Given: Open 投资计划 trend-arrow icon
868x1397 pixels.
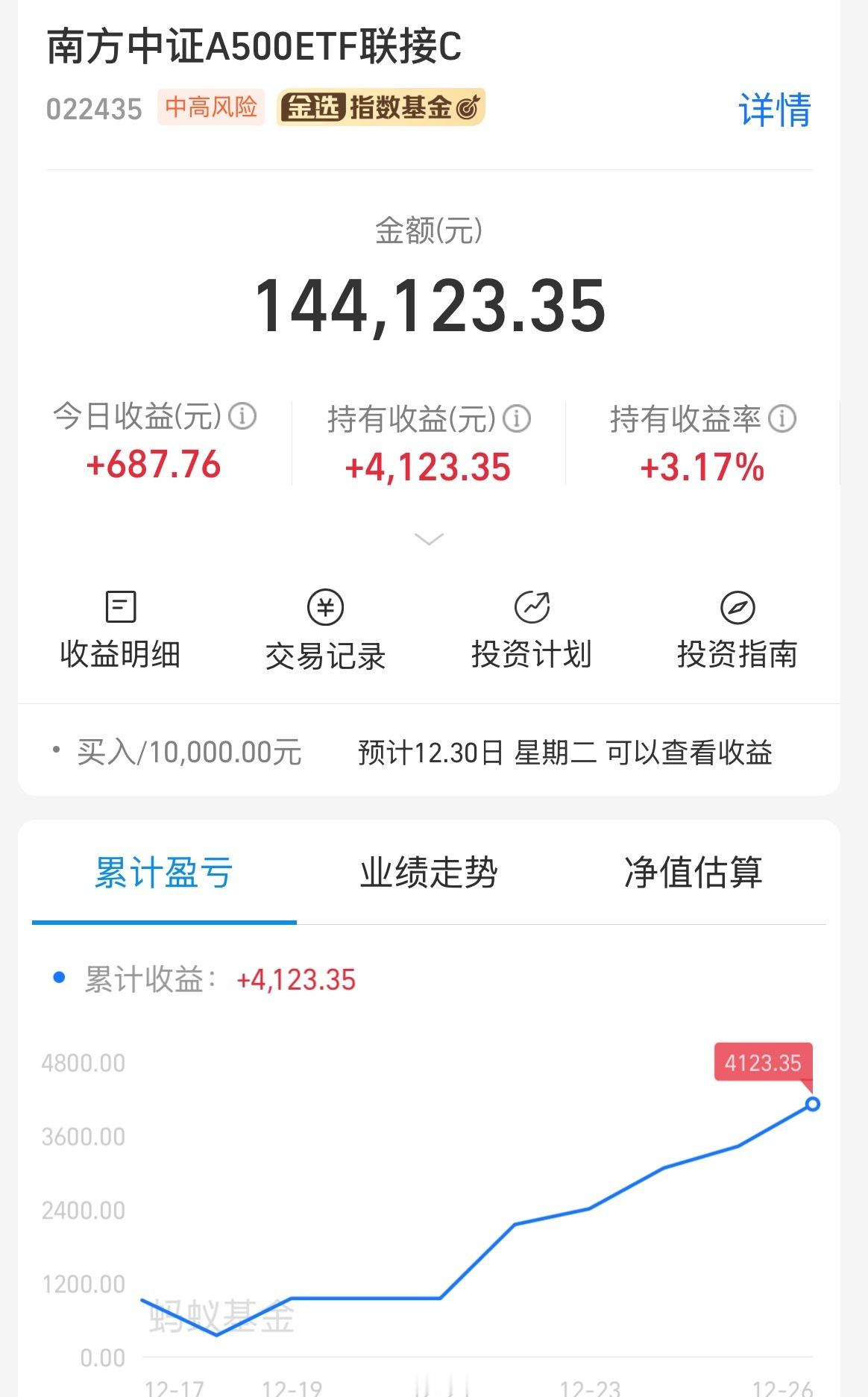Looking at the screenshot, I should [531, 608].
